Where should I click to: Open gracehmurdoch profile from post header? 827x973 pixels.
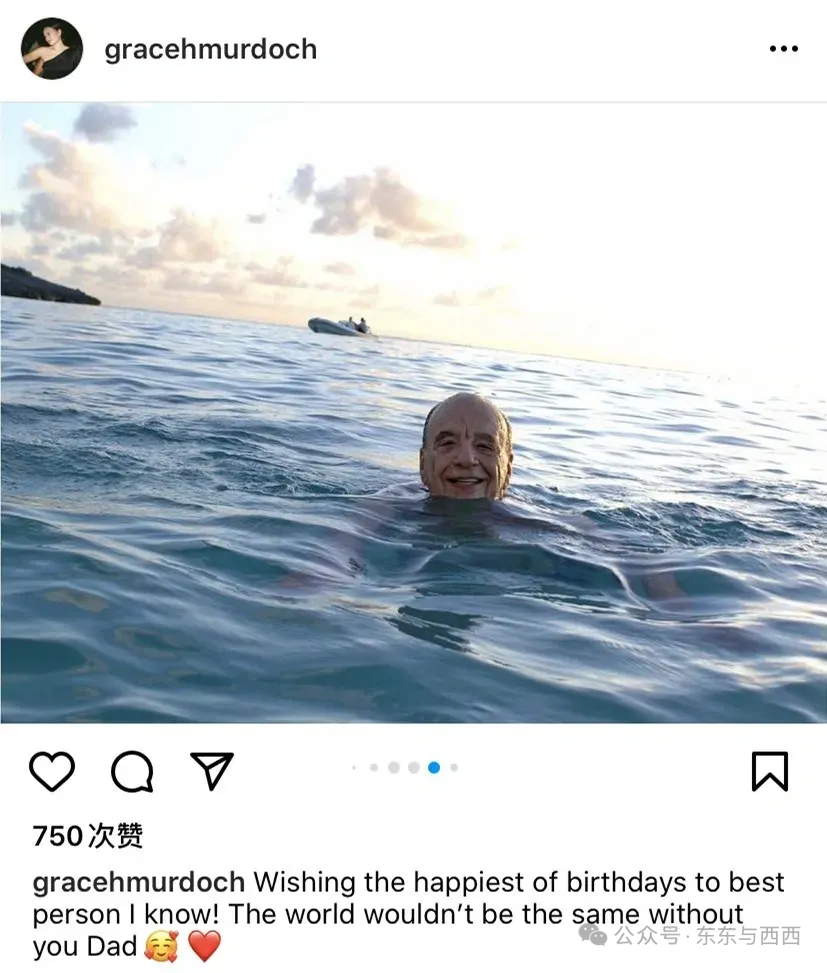click(x=210, y=49)
